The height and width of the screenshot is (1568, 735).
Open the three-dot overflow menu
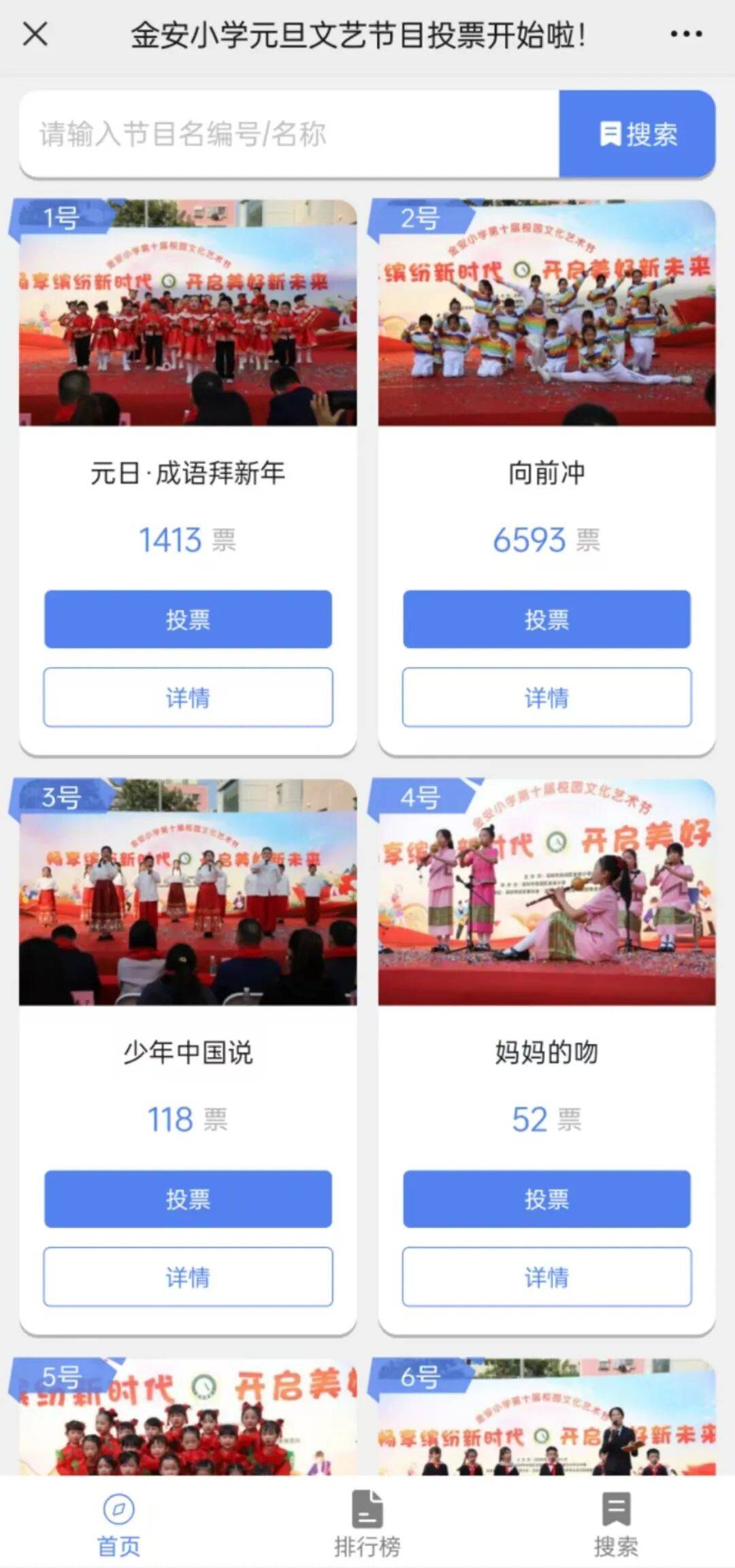(686, 34)
